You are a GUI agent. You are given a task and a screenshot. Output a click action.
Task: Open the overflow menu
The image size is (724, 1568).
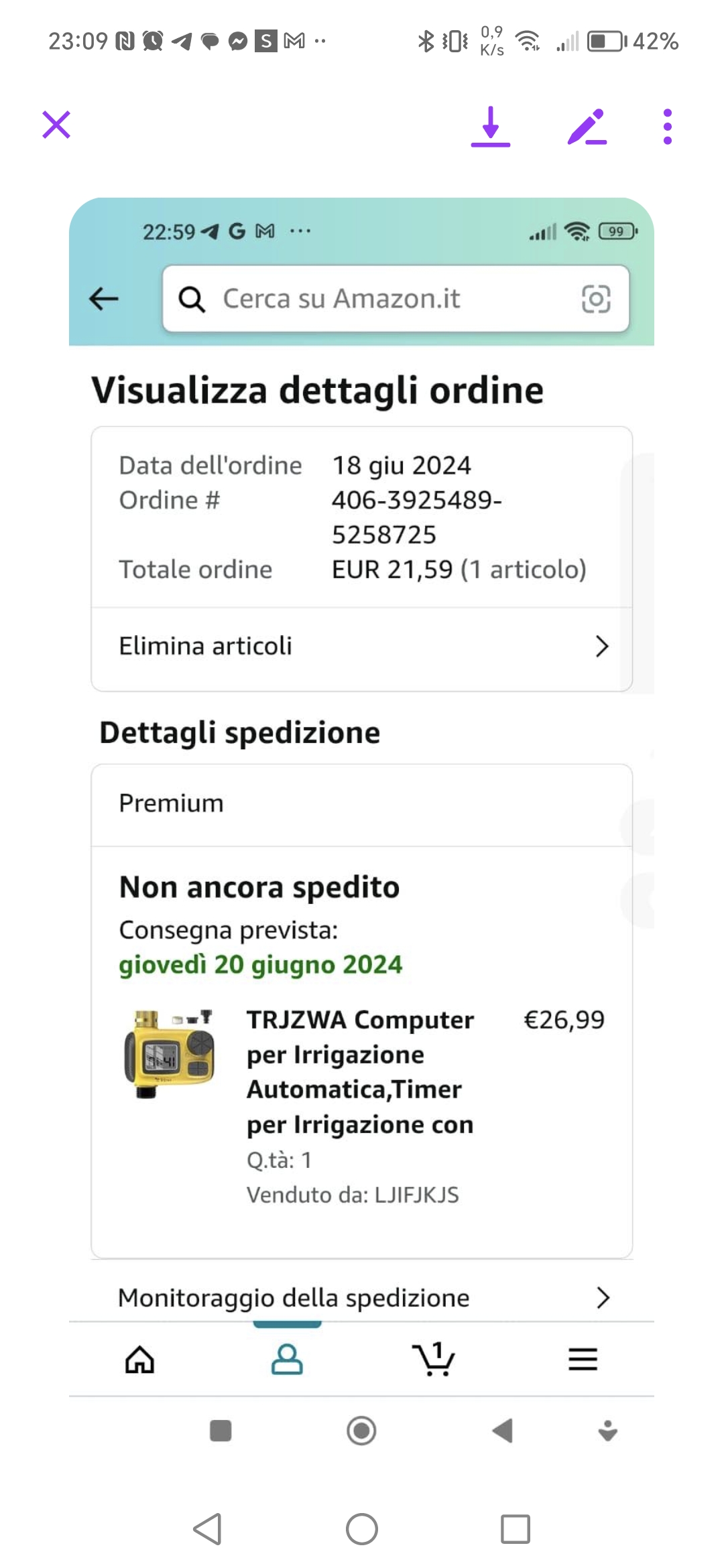667,126
